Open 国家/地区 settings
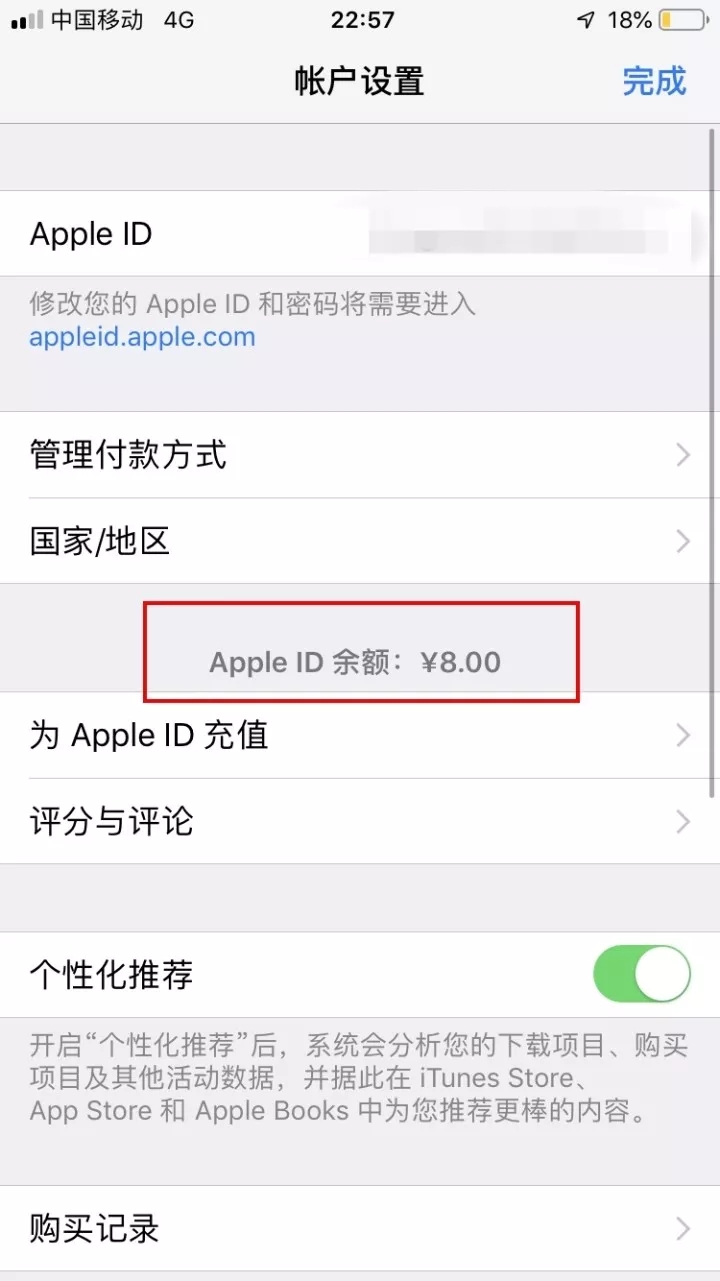 click(360, 541)
